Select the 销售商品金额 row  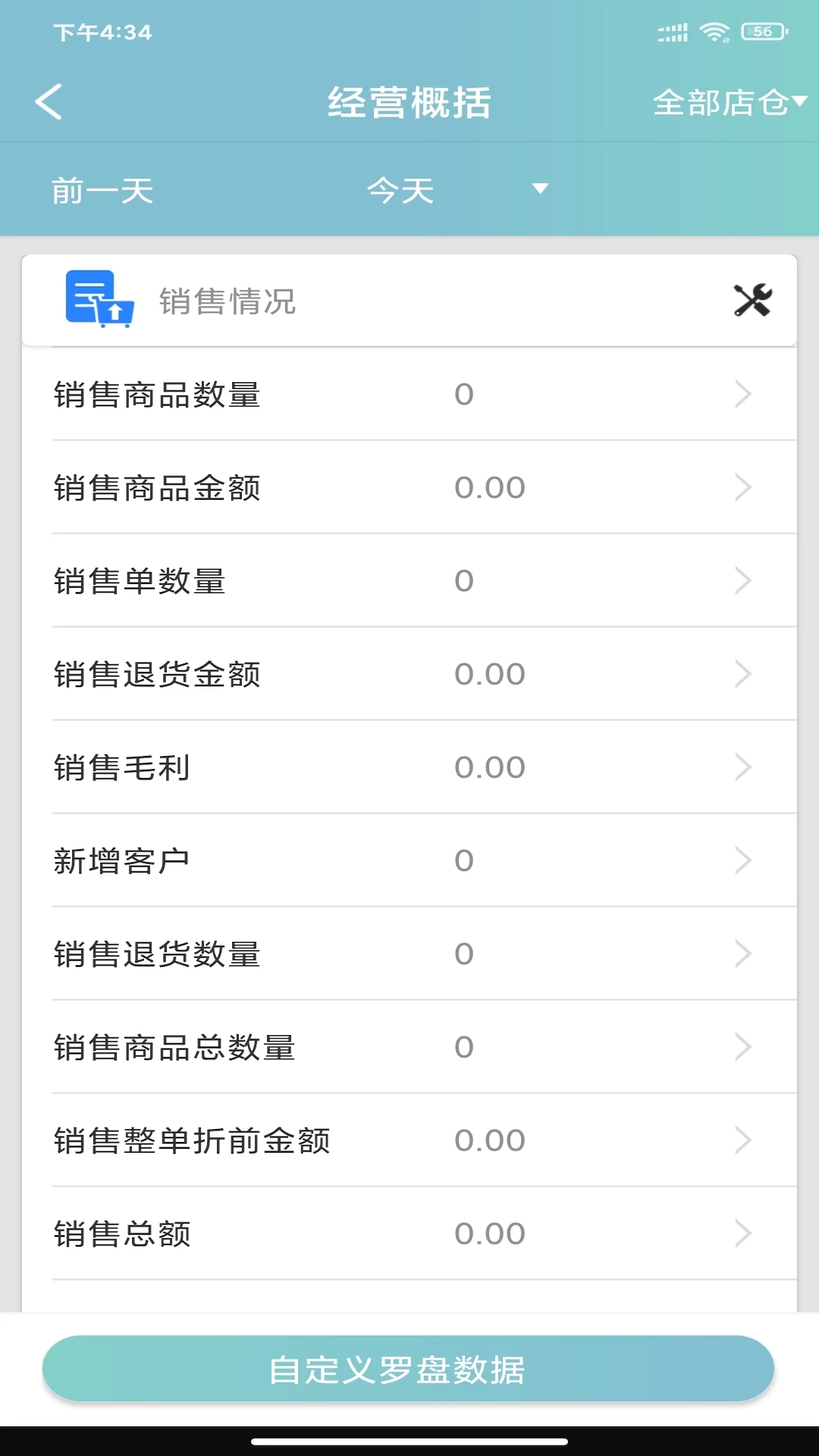pyautogui.click(x=409, y=488)
